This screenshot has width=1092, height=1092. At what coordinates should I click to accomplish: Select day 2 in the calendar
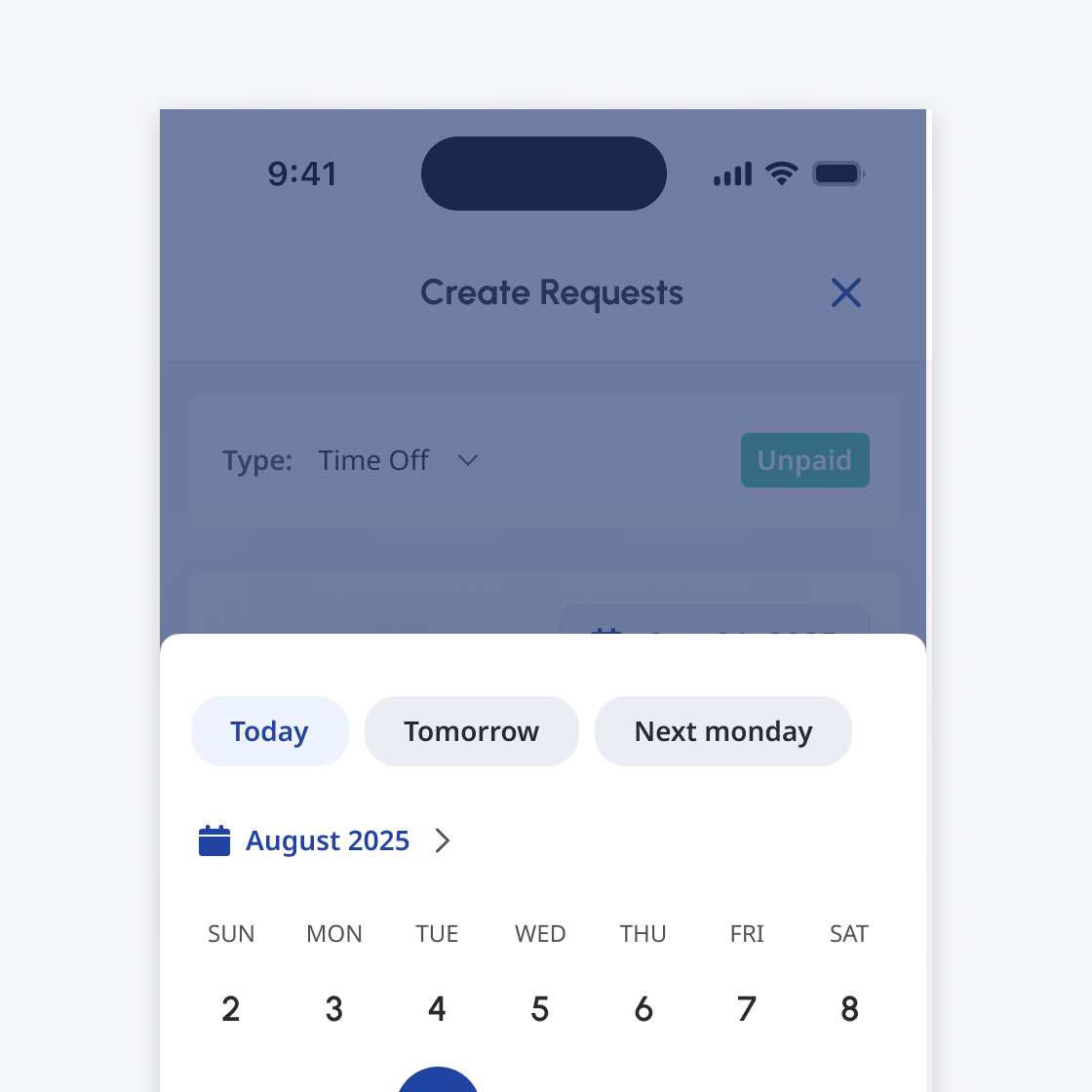(231, 1009)
